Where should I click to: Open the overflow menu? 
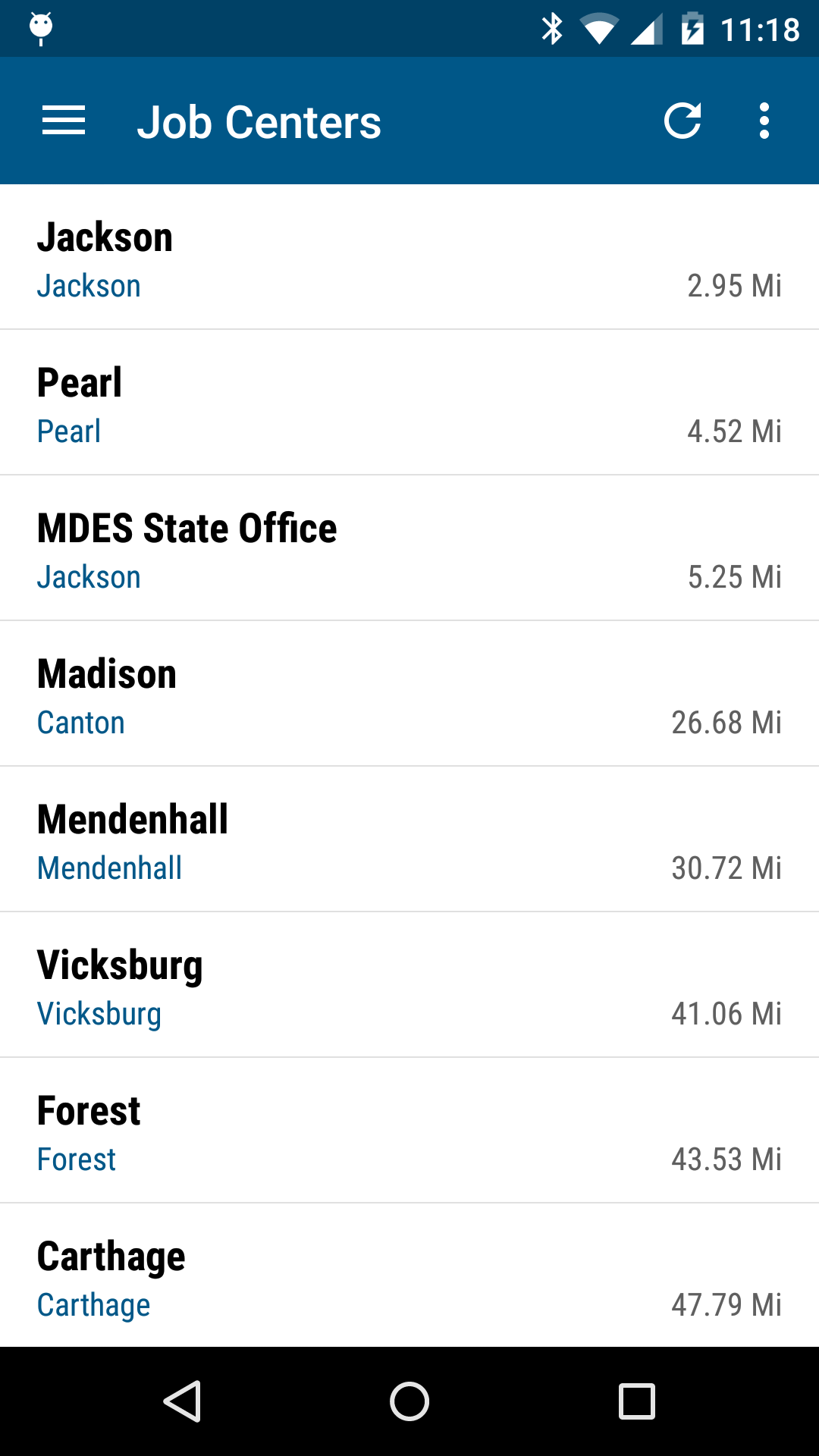(764, 121)
